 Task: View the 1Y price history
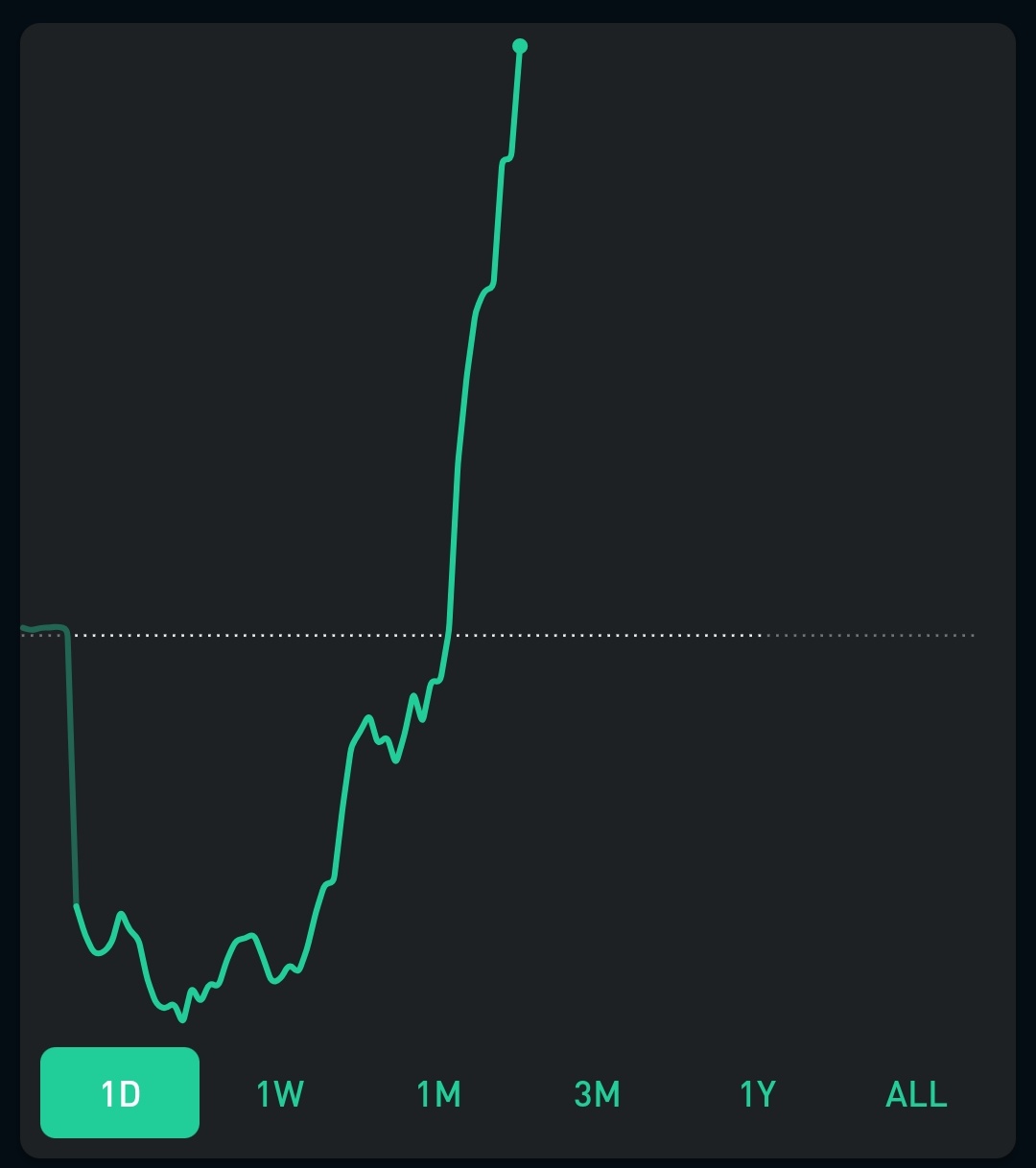(x=757, y=1093)
